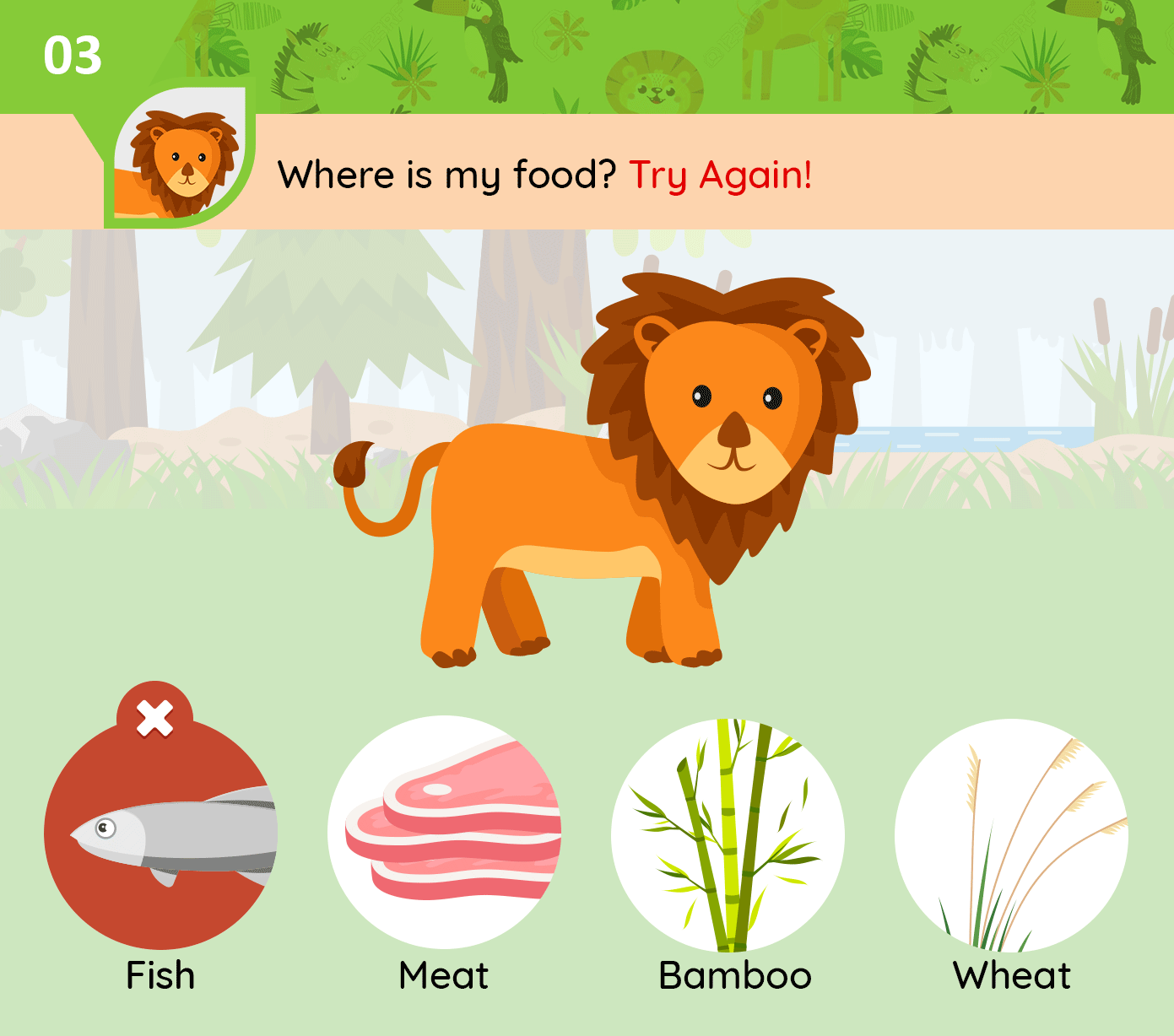Pick the Wheat answer circle
The width and height of the screenshot is (1174, 1036).
[x=1011, y=834]
